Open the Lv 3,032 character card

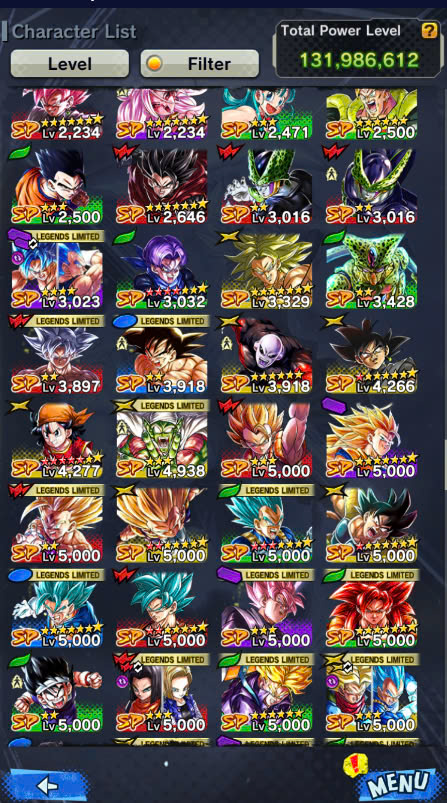click(x=162, y=270)
